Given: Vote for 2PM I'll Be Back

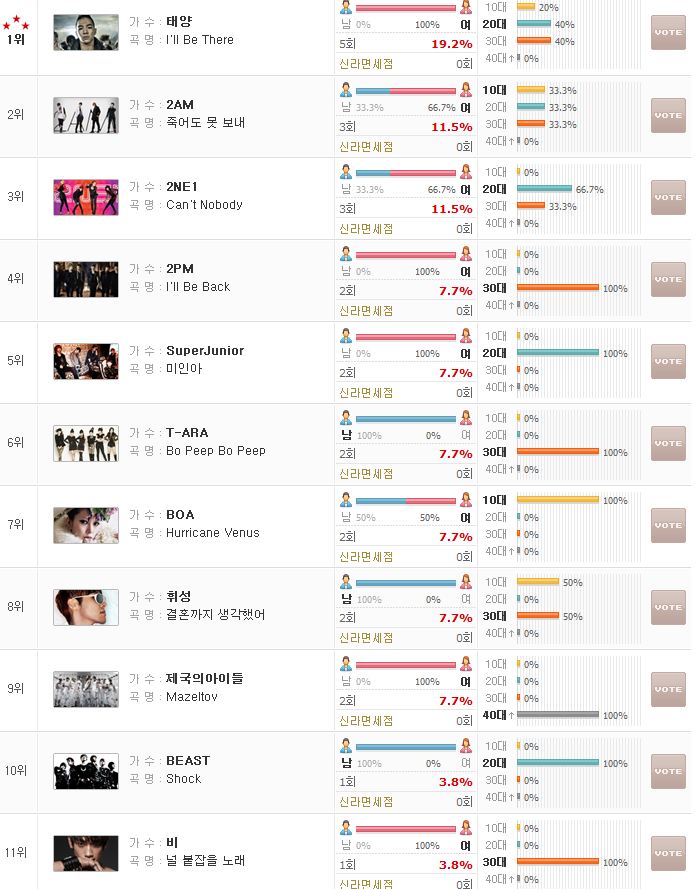Looking at the screenshot, I should click(x=668, y=279).
